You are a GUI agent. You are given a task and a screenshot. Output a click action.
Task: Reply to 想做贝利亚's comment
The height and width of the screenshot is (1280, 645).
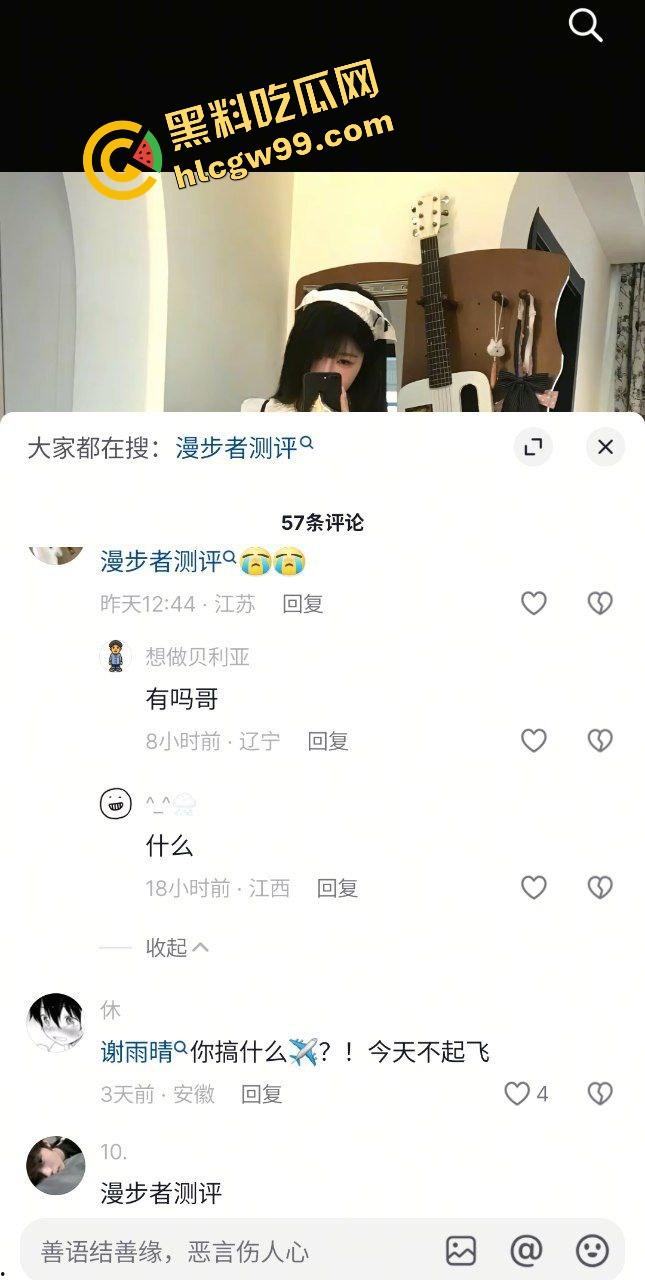pos(328,741)
